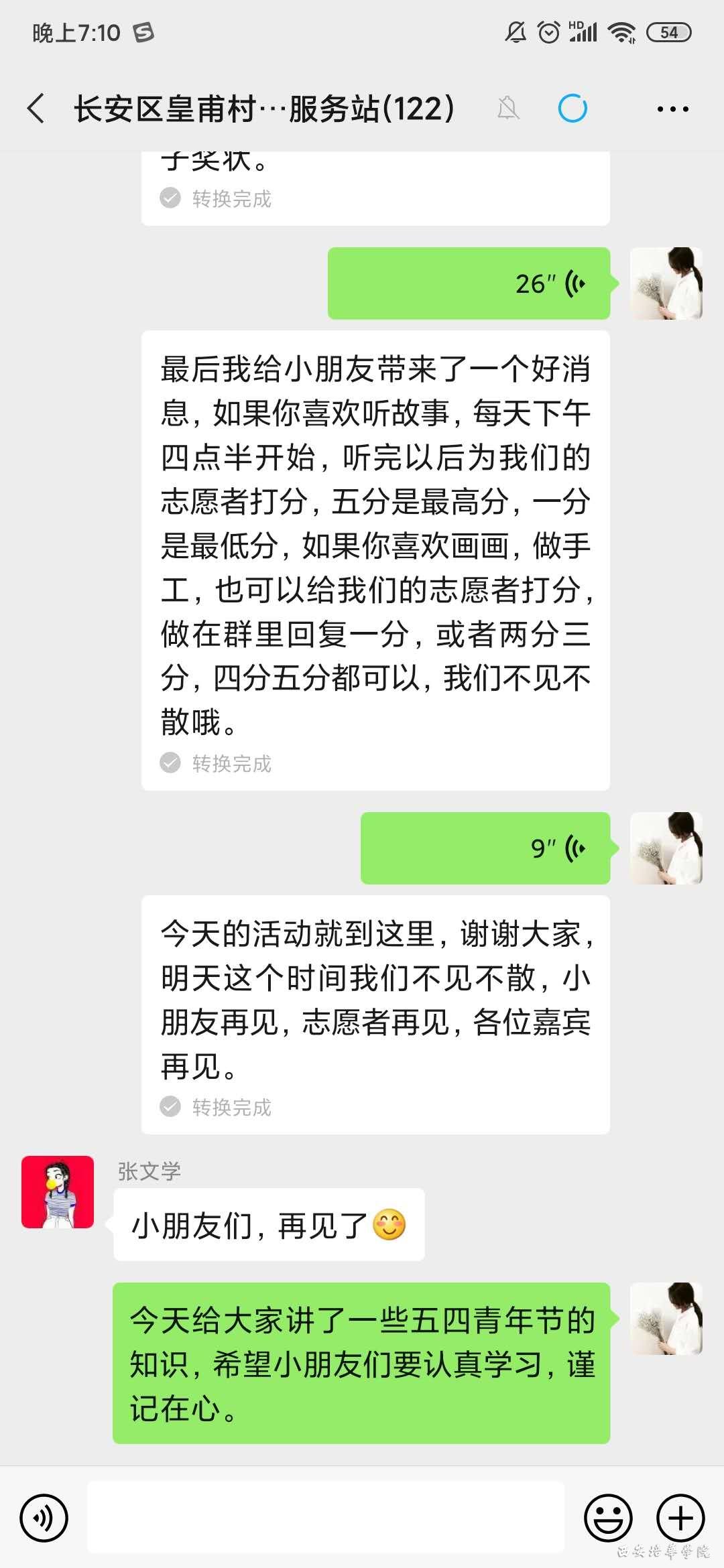This screenshot has width=724, height=1568.
Task: Open 张文学's profile avatar
Action: pos(58,1192)
